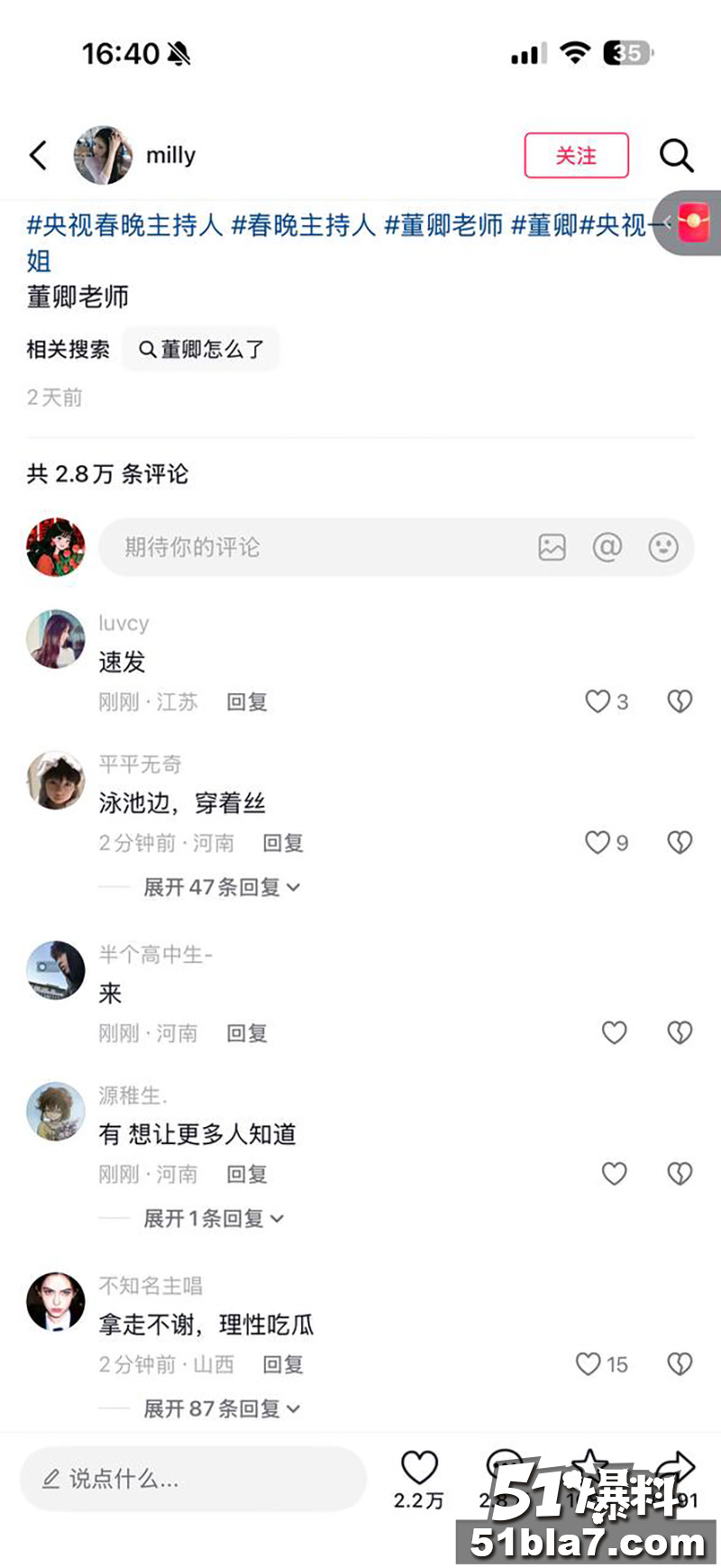
Task: Open the 说点什么 input at bottom
Action: tap(193, 1479)
